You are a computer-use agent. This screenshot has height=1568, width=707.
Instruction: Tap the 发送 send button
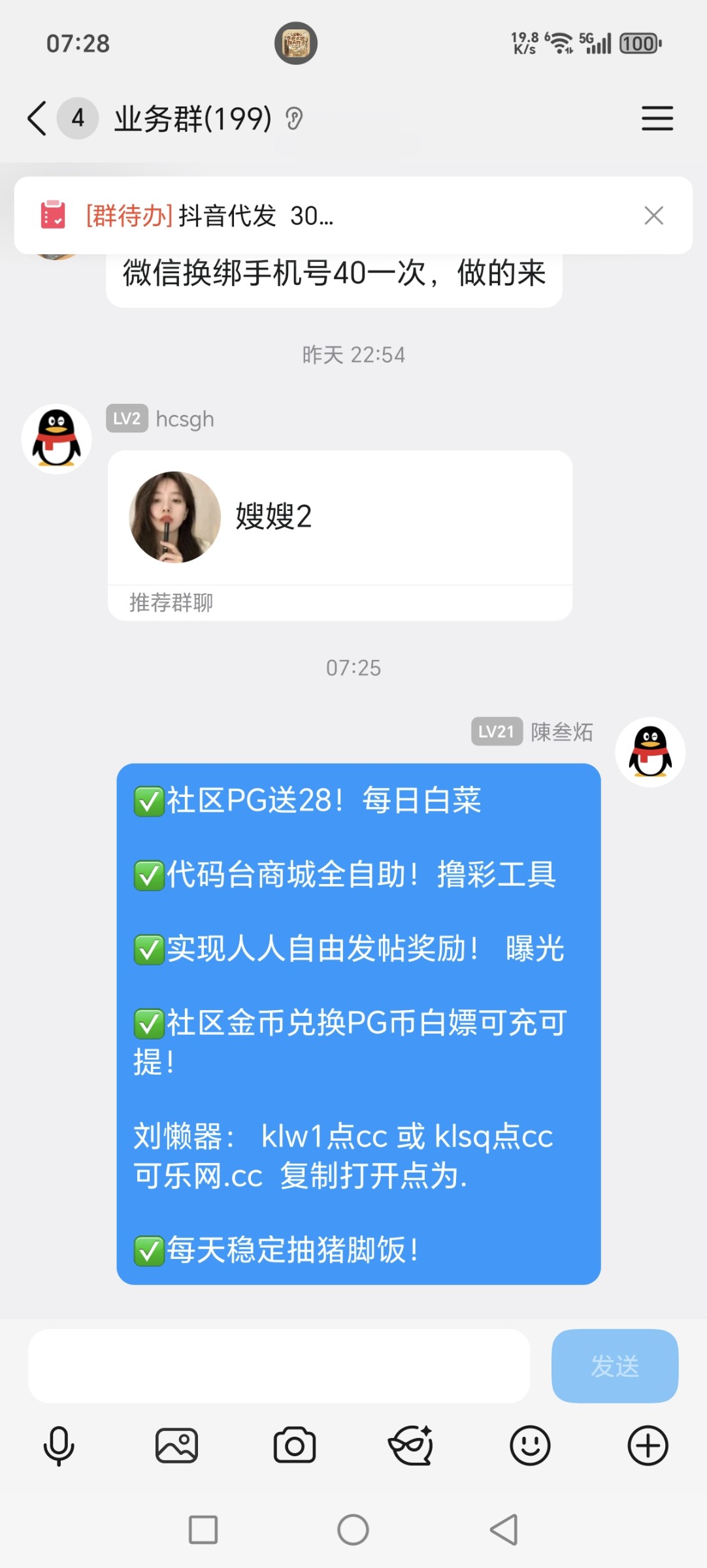tap(614, 1365)
